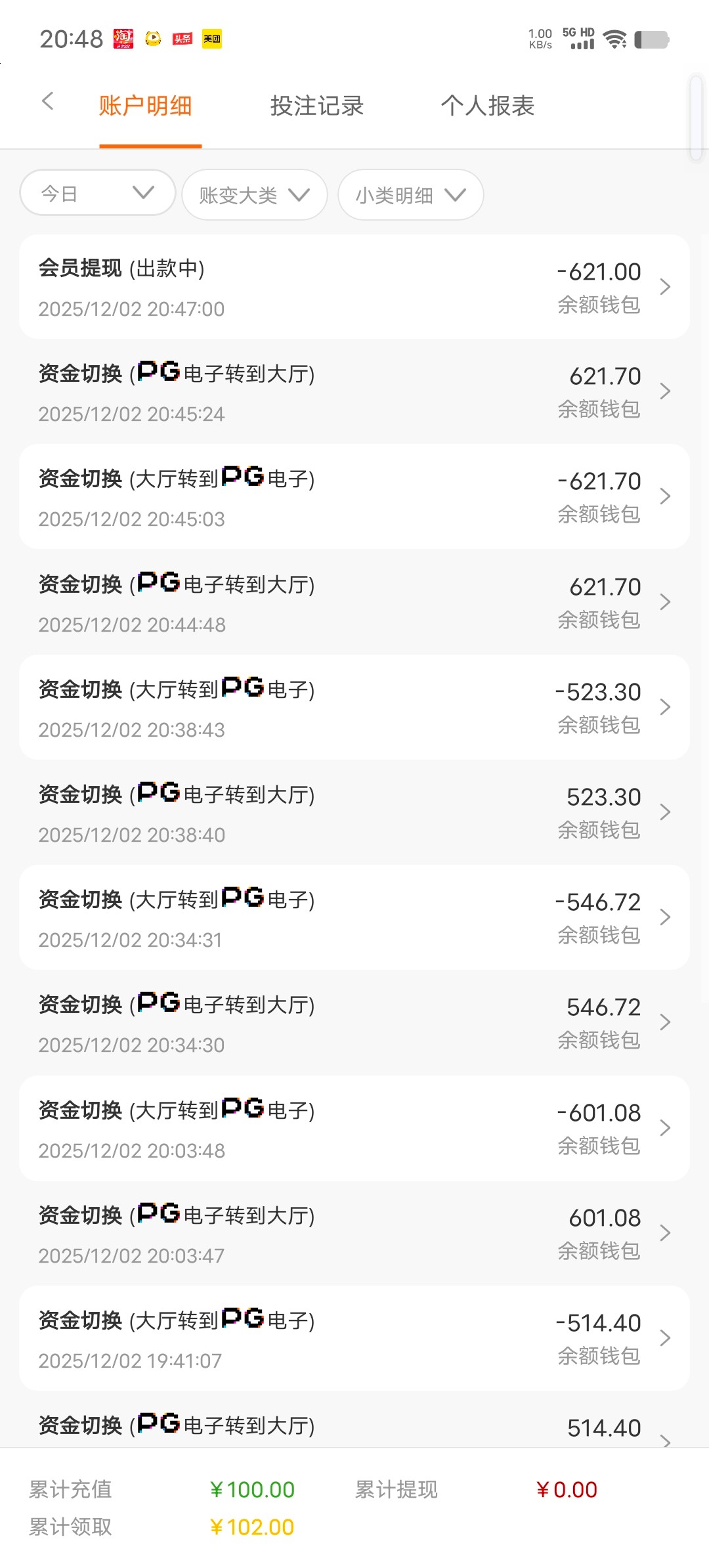This screenshot has width=709, height=1568.
Task: Select the 账户明细 tab
Action: click(146, 106)
